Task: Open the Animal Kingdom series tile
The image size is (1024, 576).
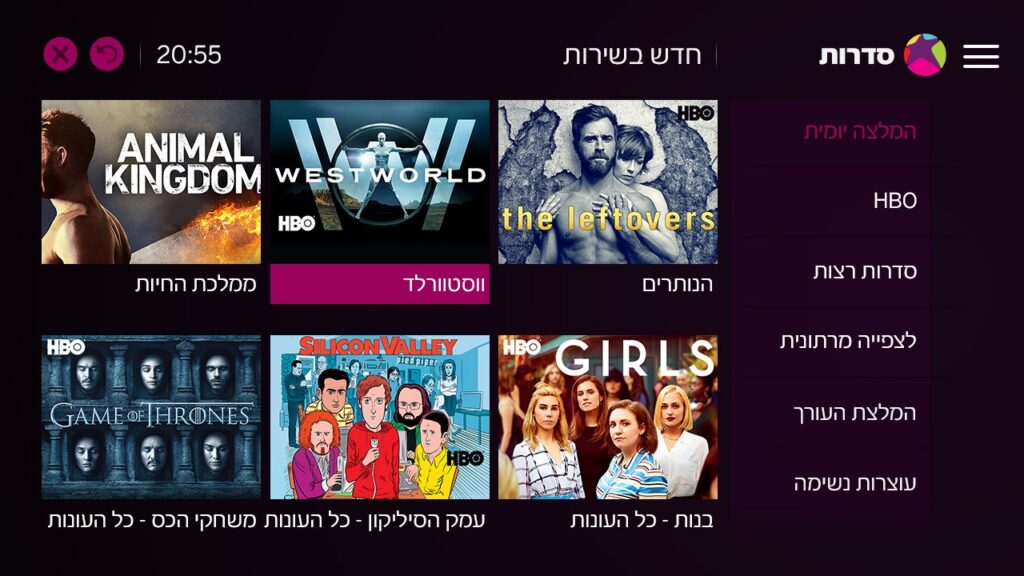Action: click(x=151, y=182)
